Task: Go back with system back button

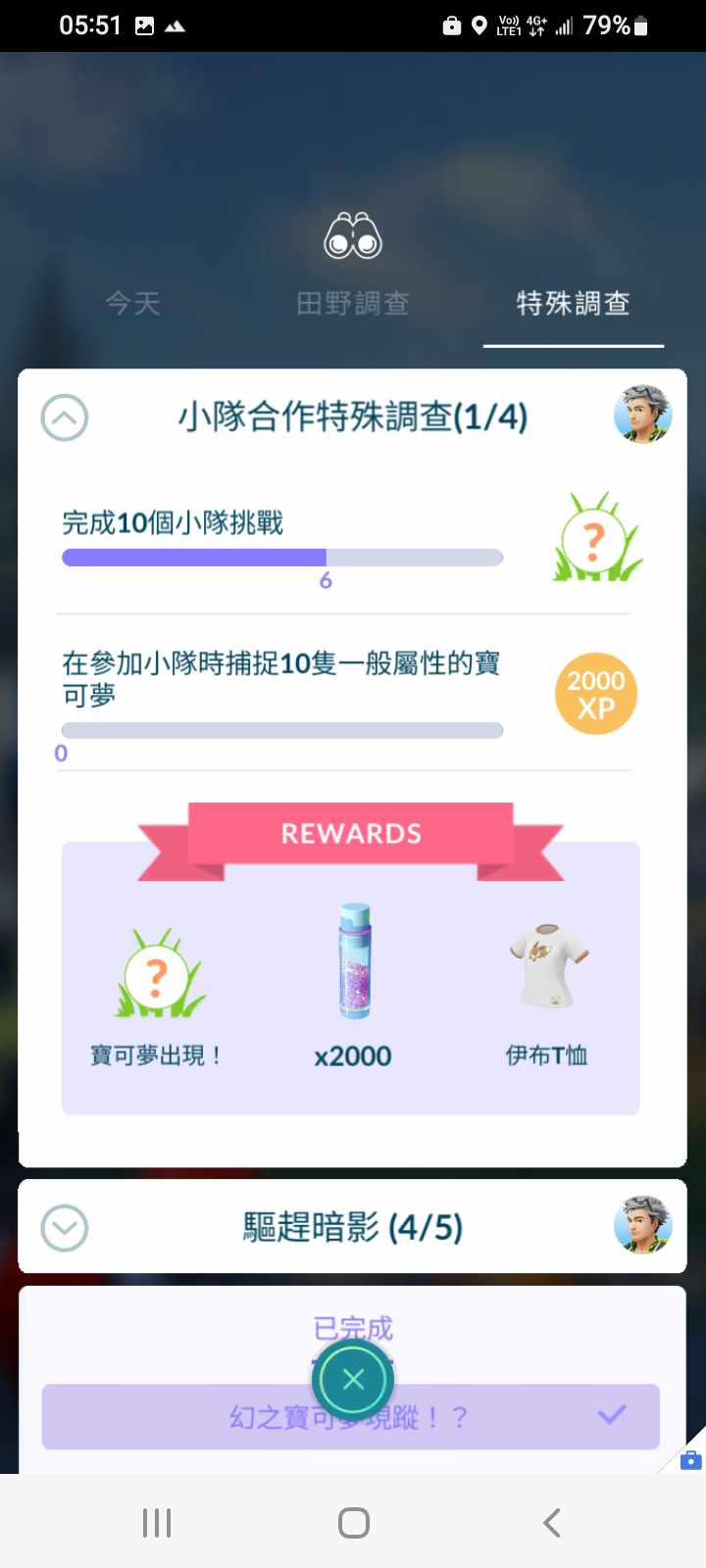Action: [552, 1523]
